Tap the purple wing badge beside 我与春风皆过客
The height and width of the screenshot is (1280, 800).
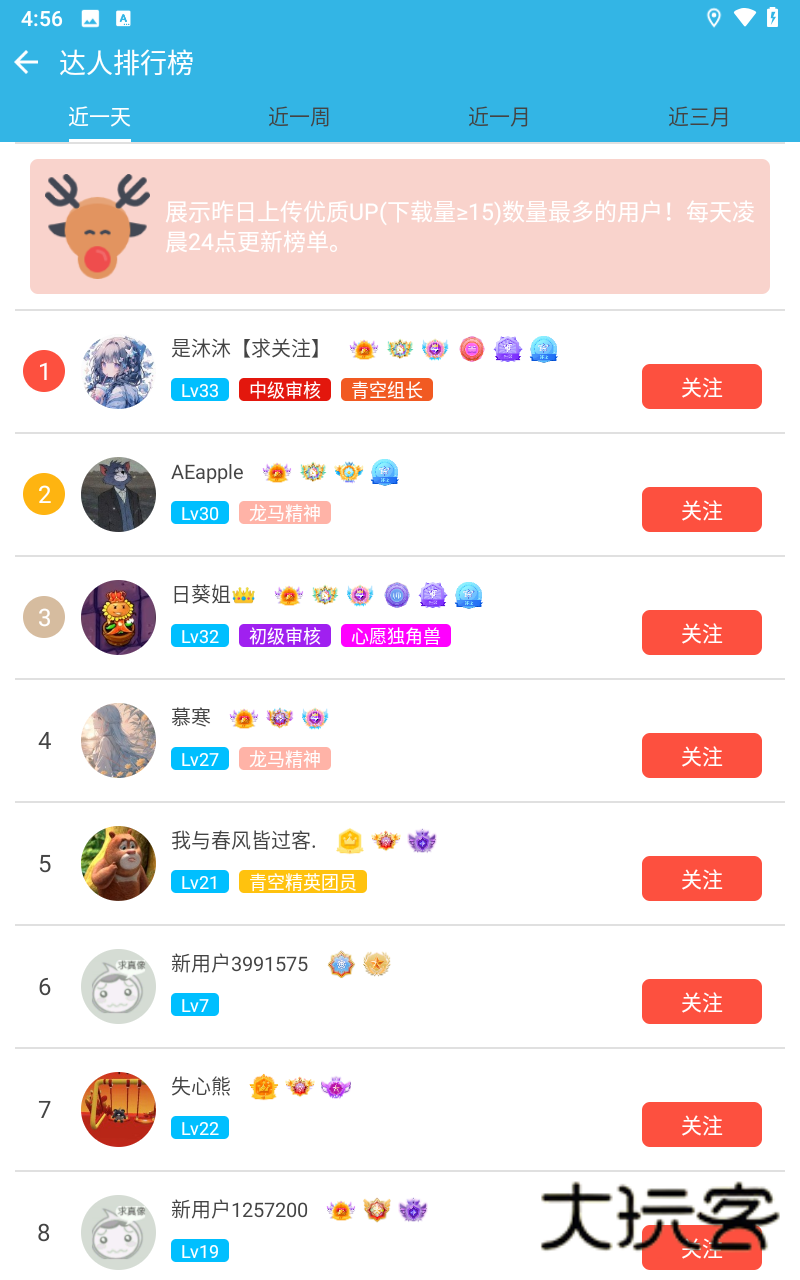point(422,841)
